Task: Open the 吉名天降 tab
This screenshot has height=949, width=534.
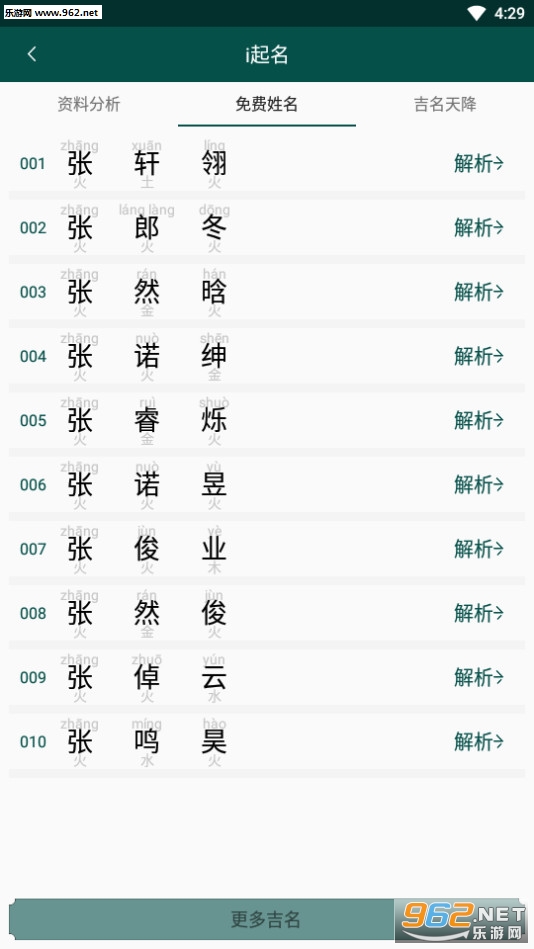Action: [445, 104]
